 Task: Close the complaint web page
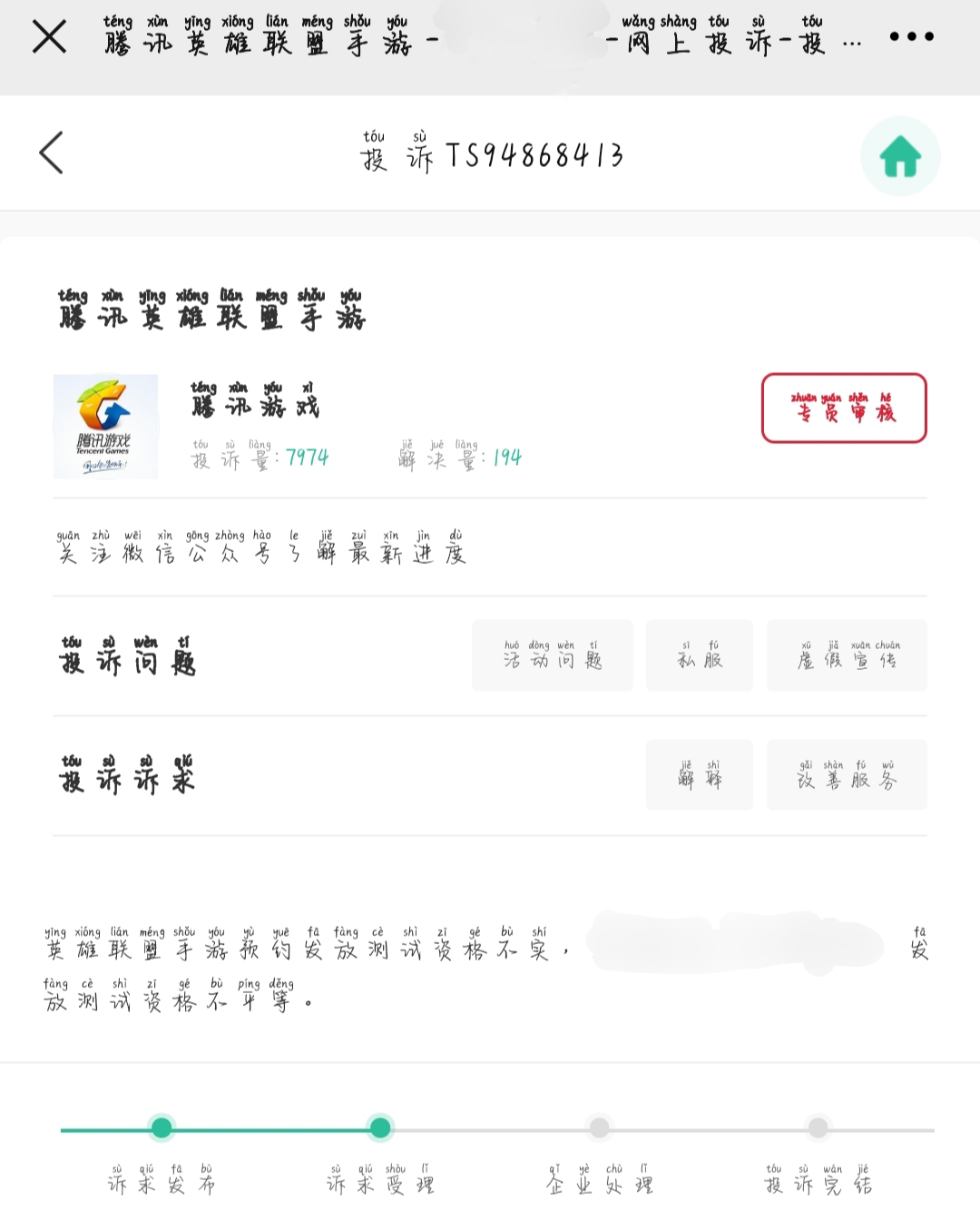pos(49,37)
